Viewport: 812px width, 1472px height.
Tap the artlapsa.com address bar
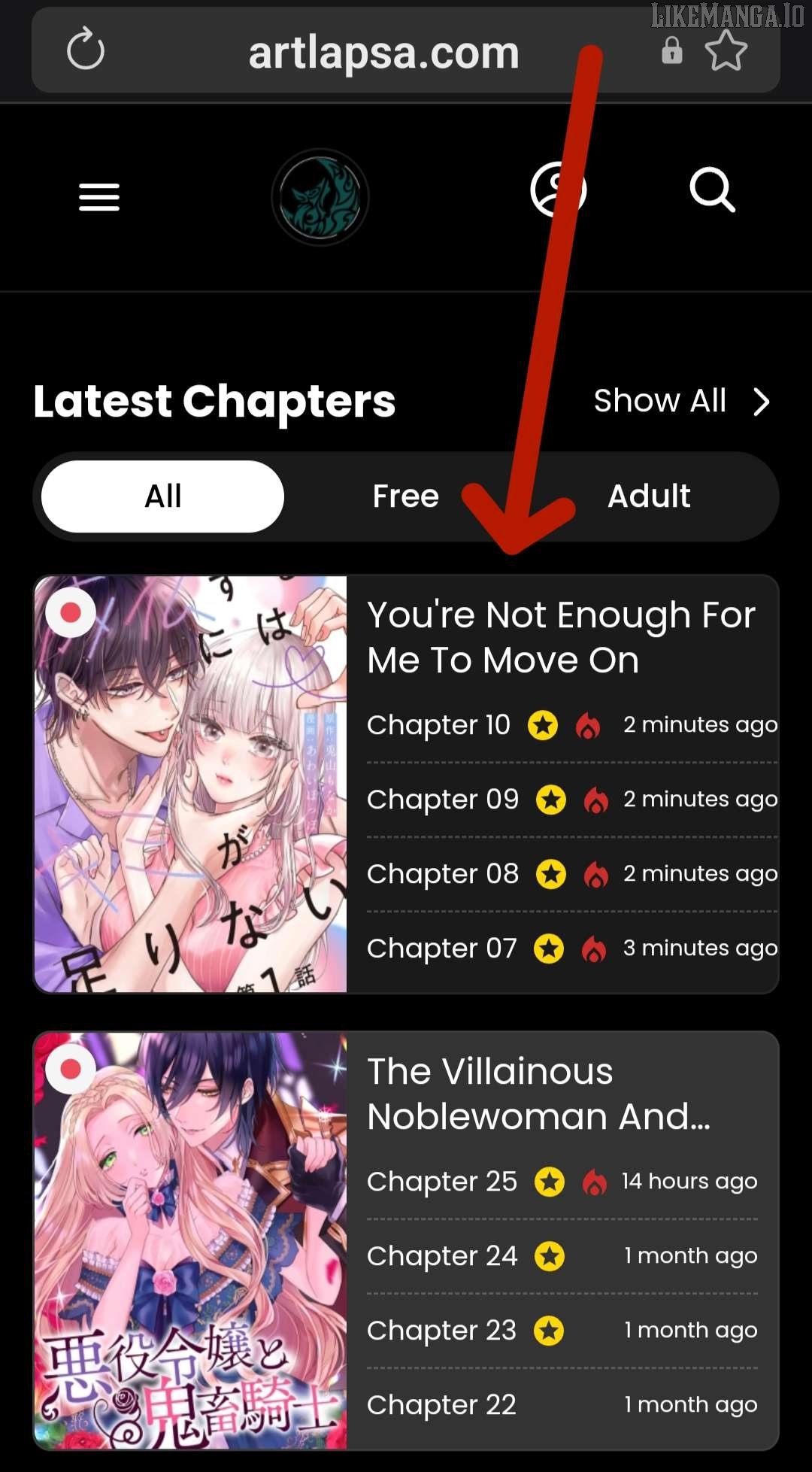383,53
